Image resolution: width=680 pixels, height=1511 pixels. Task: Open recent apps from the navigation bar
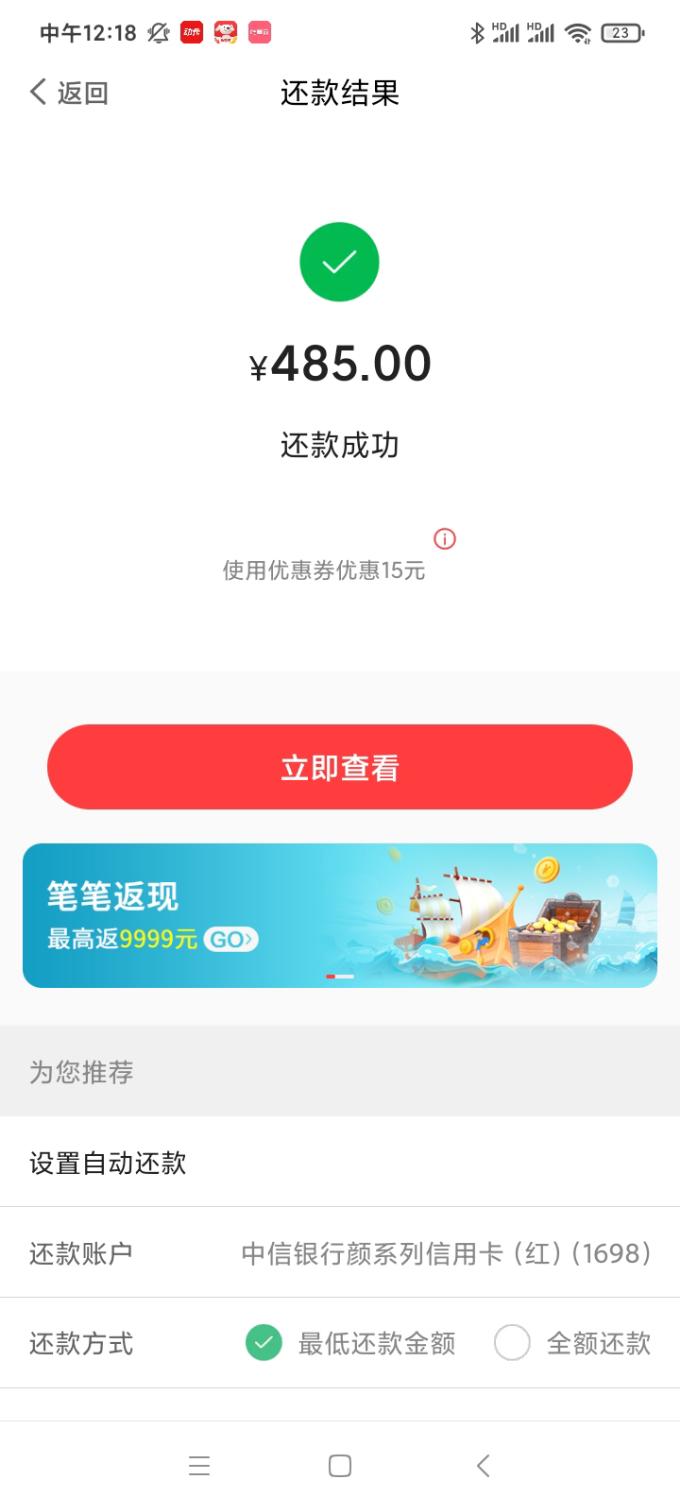click(x=199, y=1466)
